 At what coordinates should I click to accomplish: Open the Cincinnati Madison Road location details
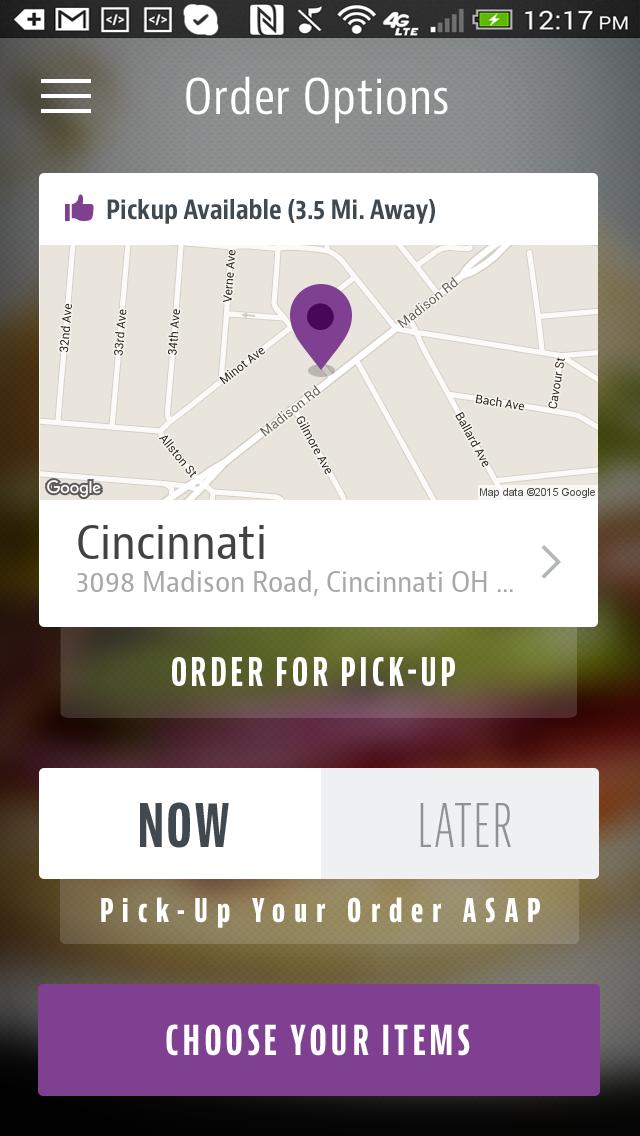(x=318, y=562)
